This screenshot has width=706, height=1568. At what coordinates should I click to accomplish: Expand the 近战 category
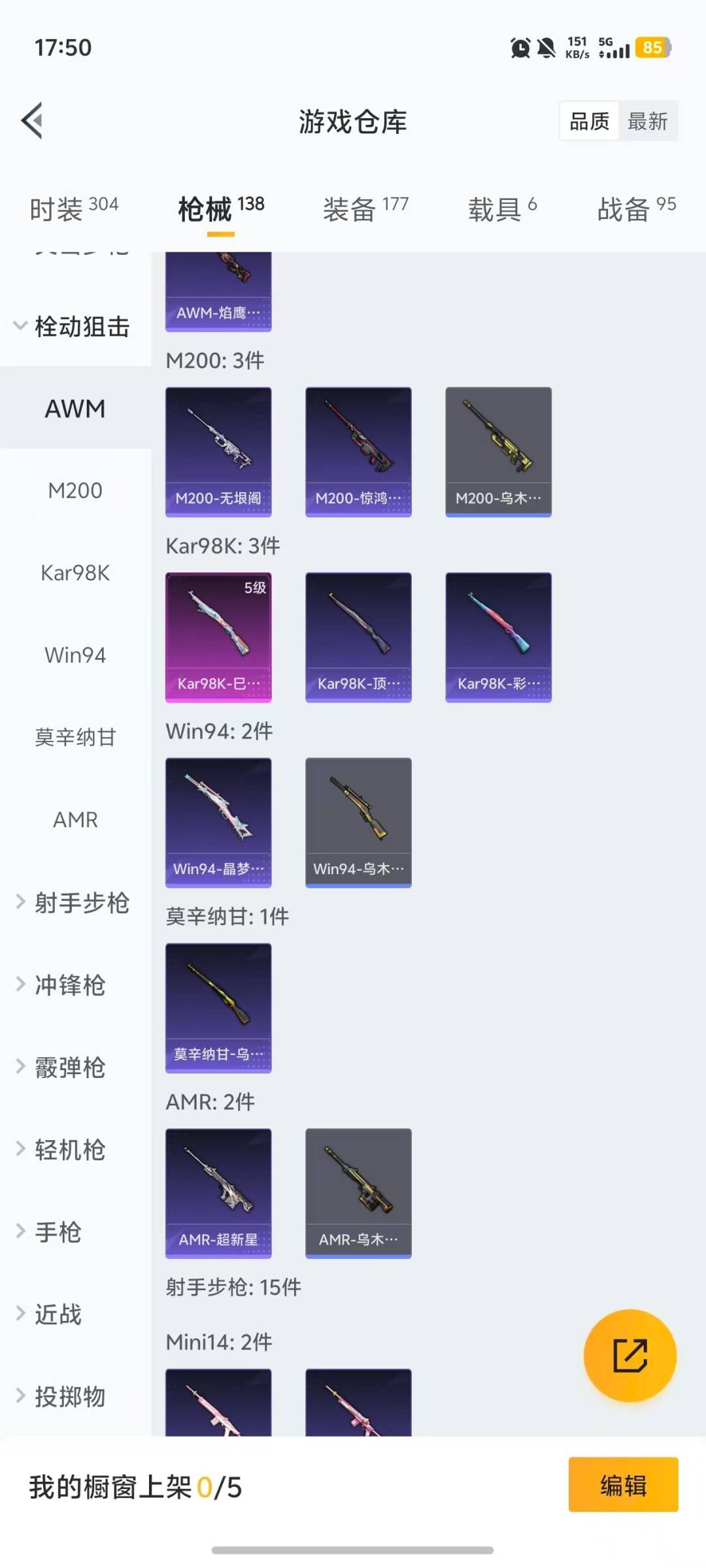(59, 1313)
